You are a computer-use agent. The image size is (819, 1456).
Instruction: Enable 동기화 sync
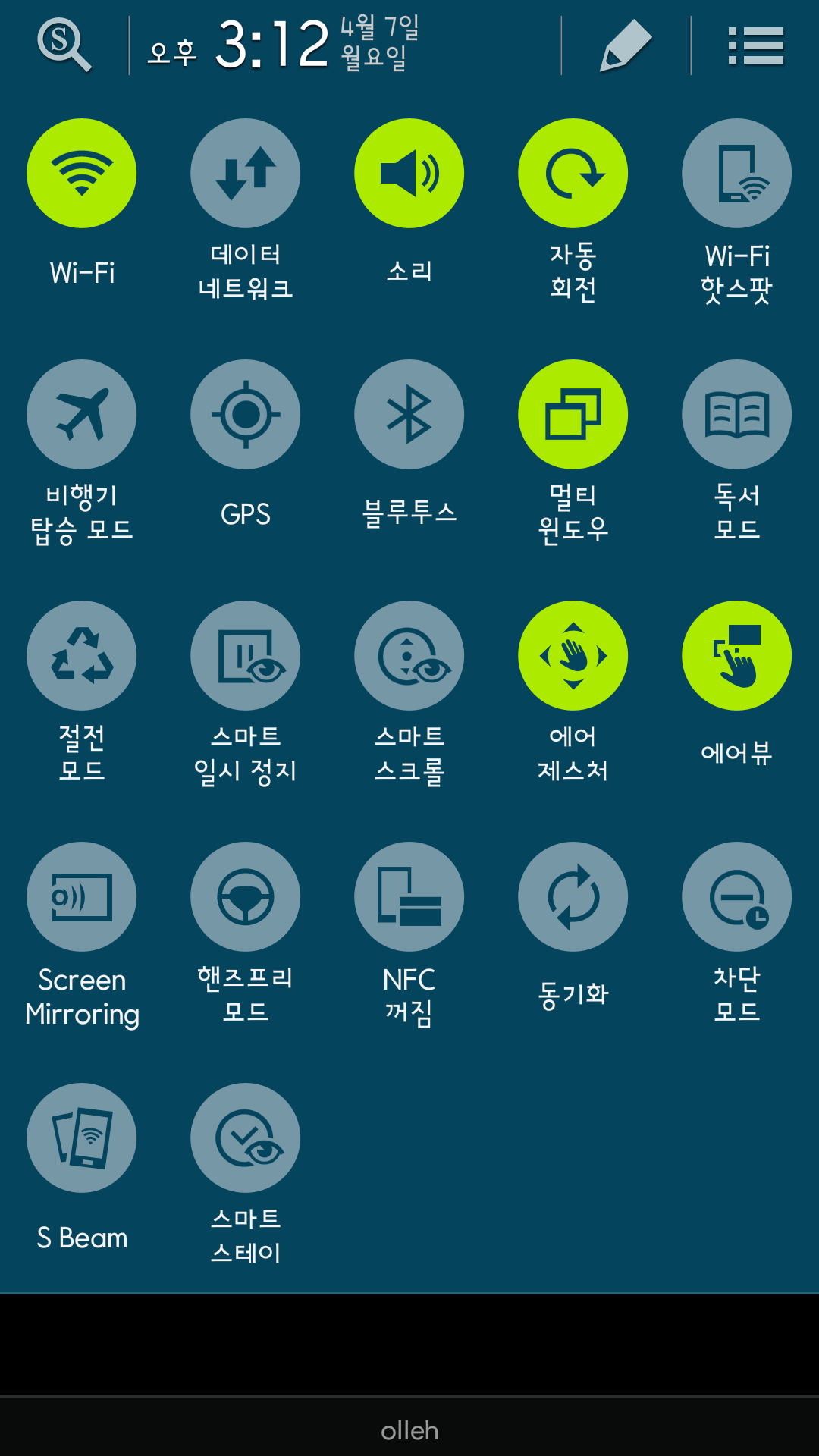coord(573,897)
